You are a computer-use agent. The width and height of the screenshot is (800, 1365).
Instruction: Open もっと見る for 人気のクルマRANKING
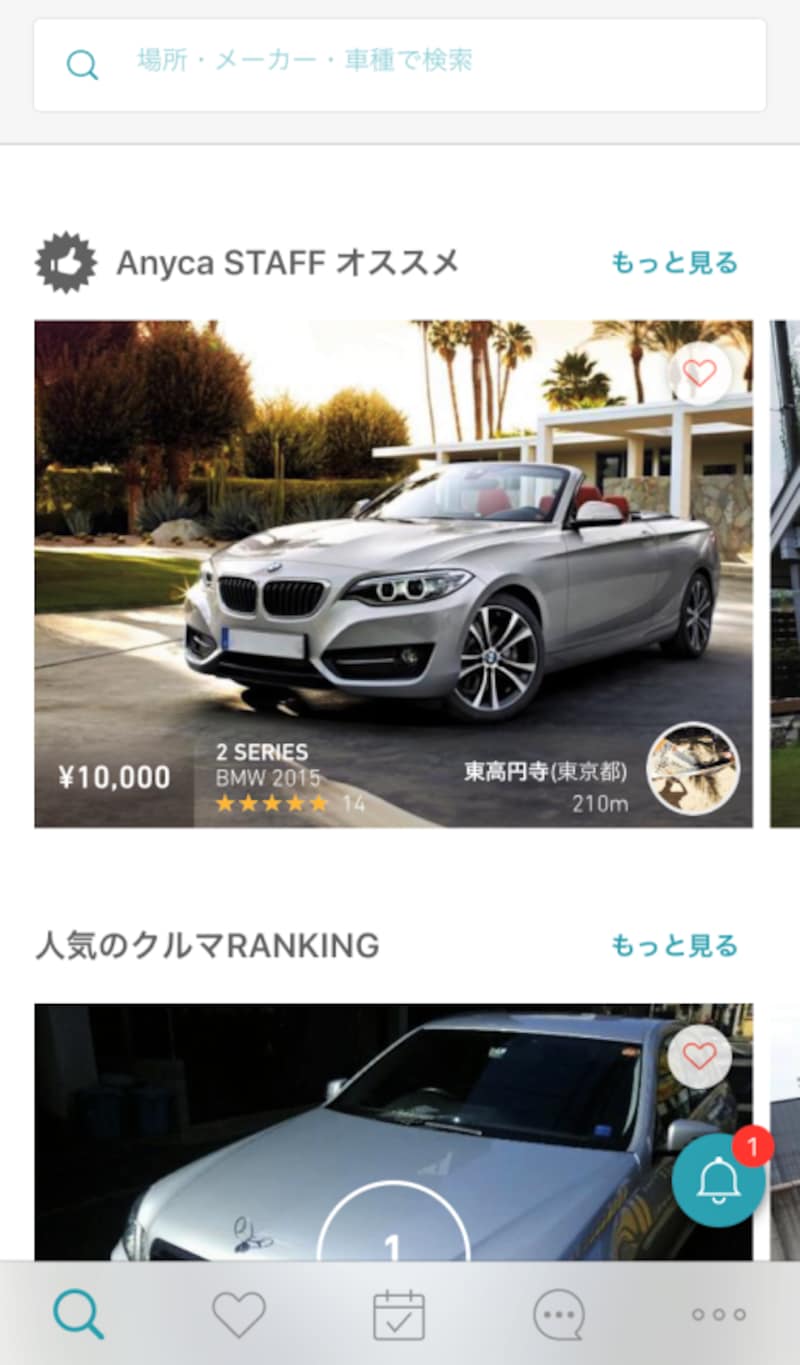(x=673, y=944)
